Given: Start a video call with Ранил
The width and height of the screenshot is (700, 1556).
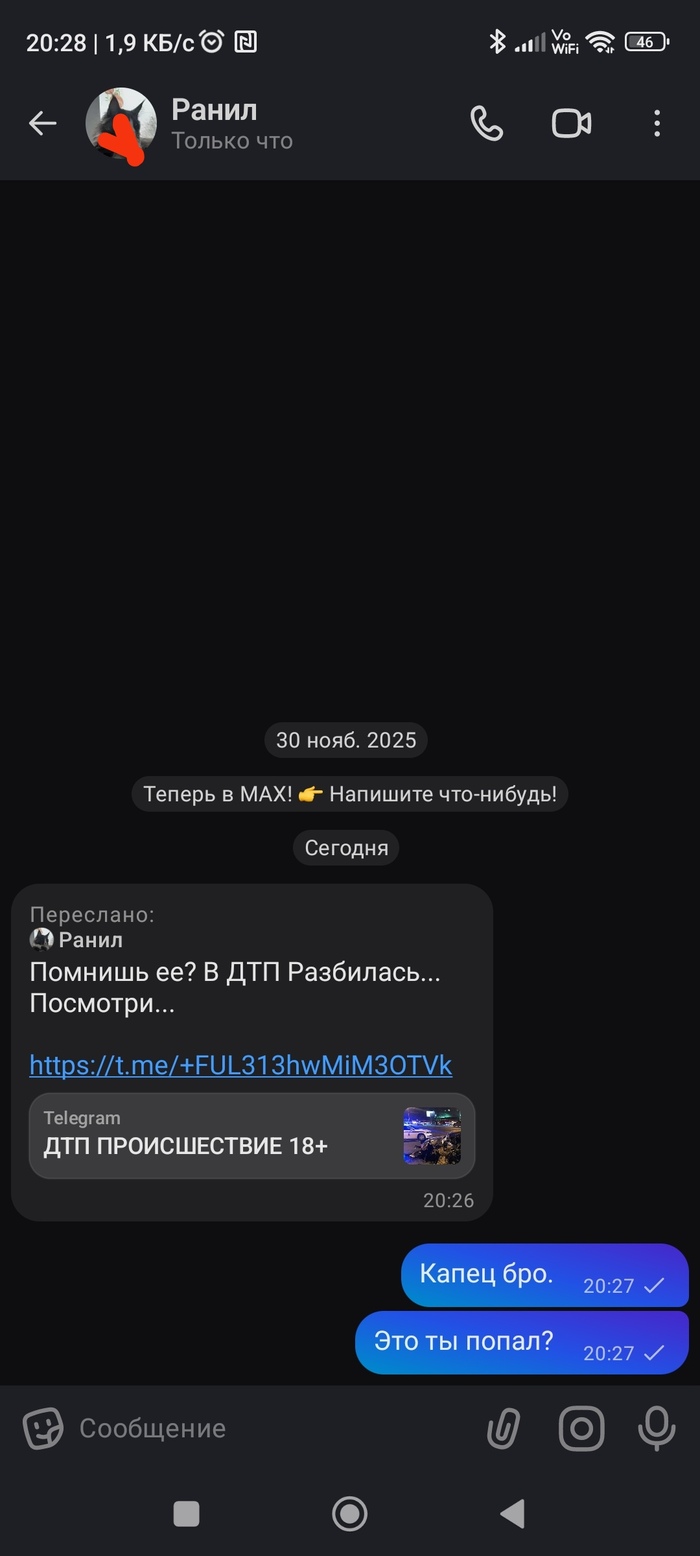Looking at the screenshot, I should coord(571,123).
